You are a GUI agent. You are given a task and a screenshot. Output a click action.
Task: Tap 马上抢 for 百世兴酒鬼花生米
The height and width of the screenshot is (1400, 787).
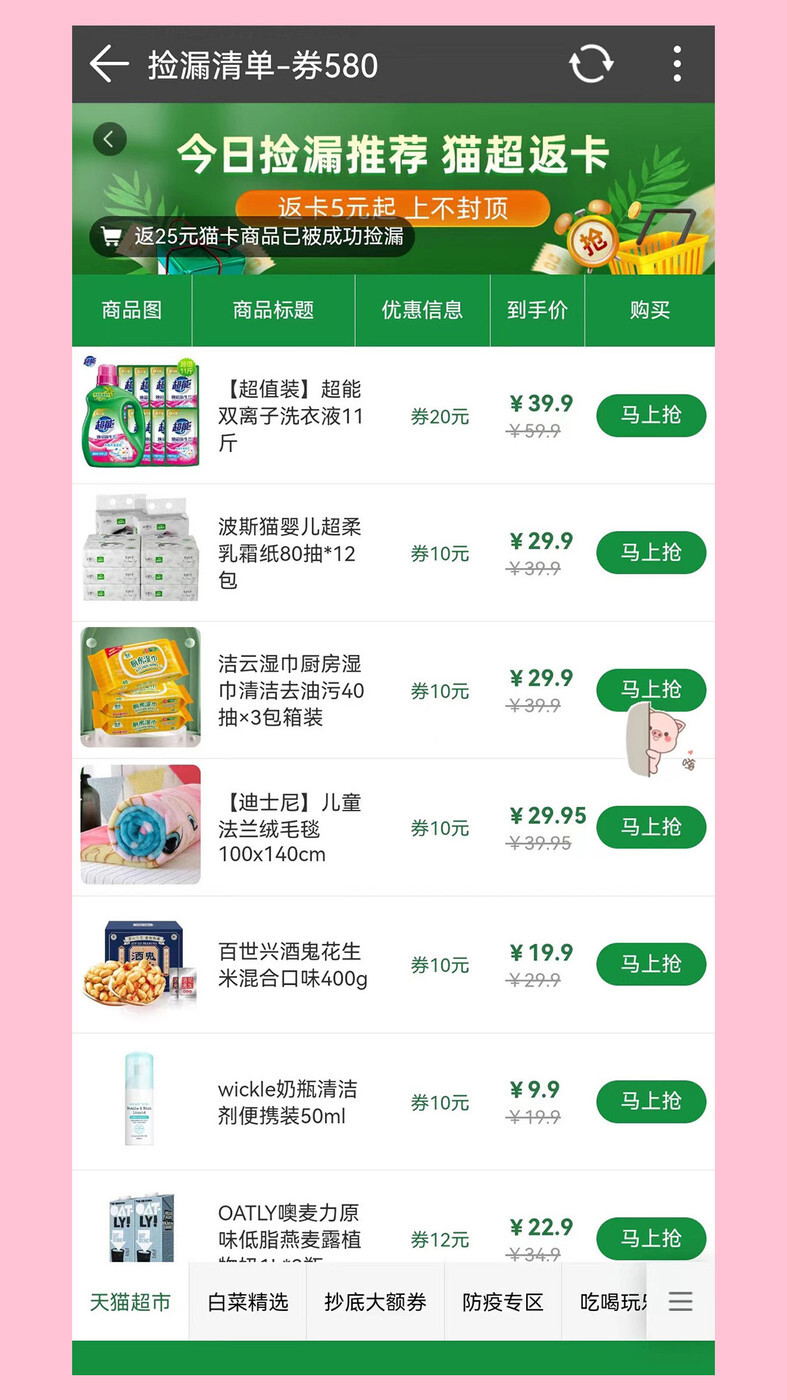point(651,964)
